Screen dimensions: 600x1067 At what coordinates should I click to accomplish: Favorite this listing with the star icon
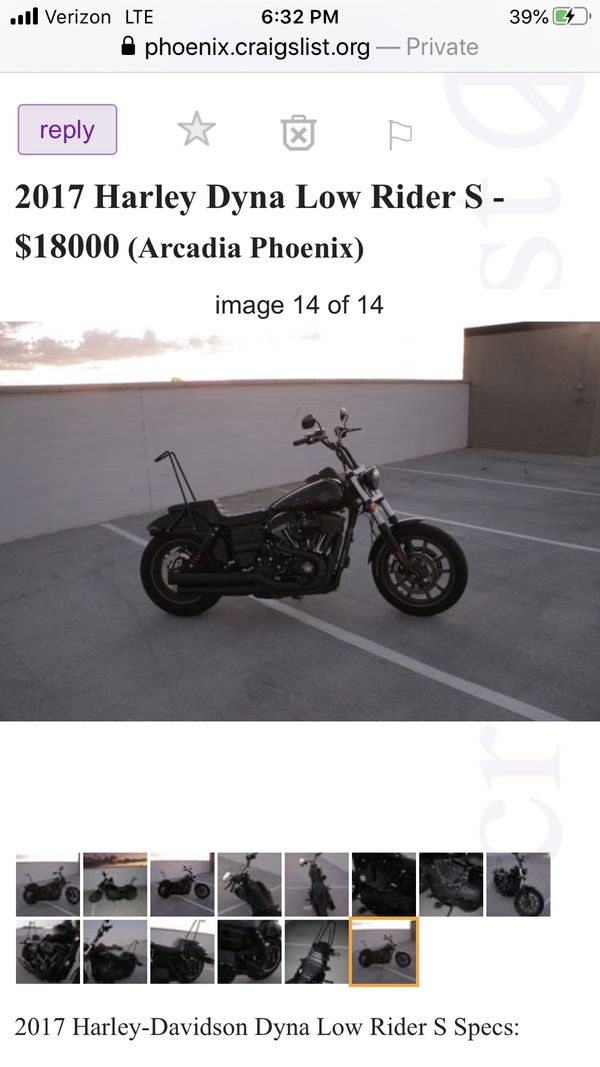click(197, 129)
